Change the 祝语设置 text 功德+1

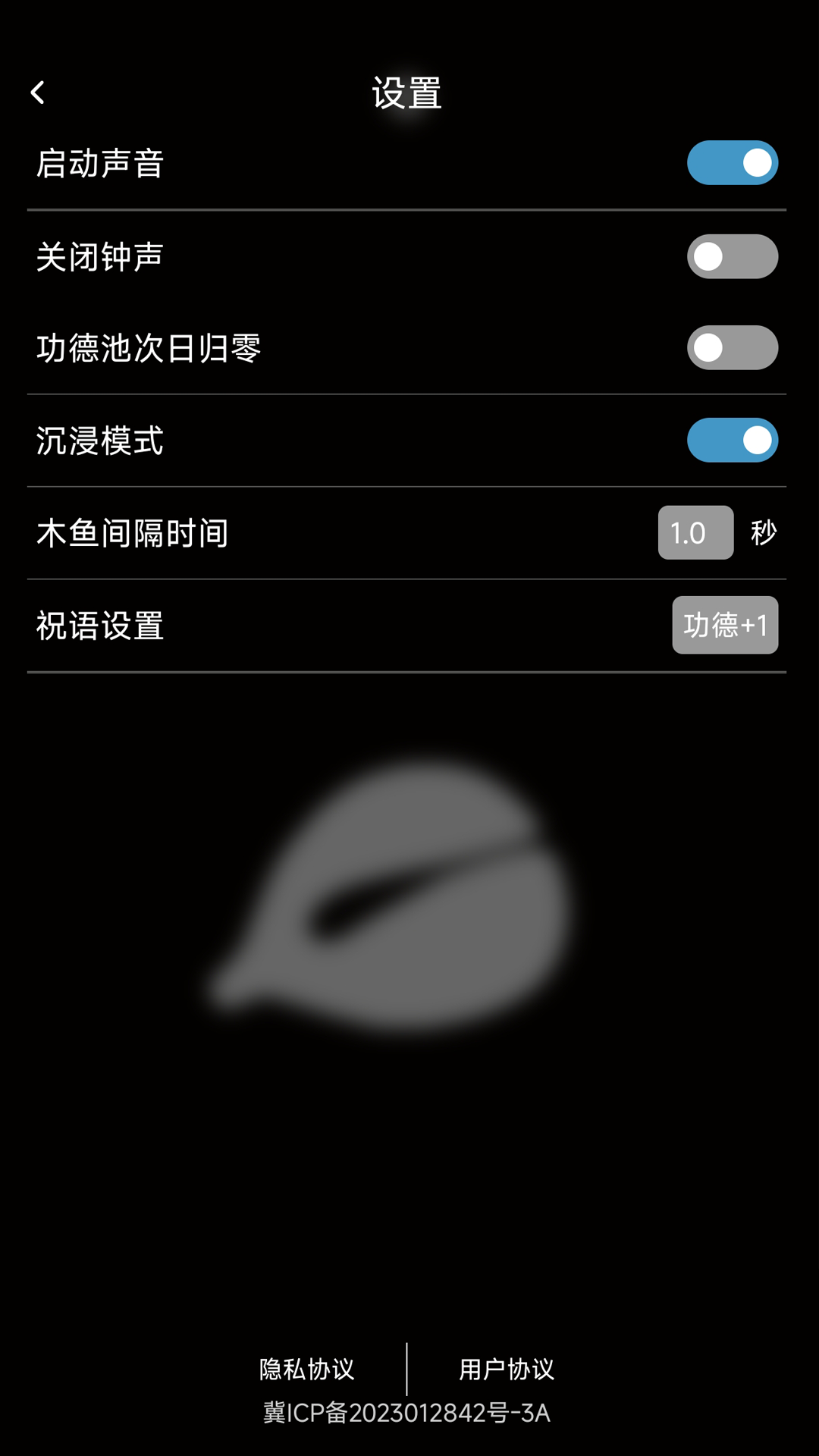[724, 626]
